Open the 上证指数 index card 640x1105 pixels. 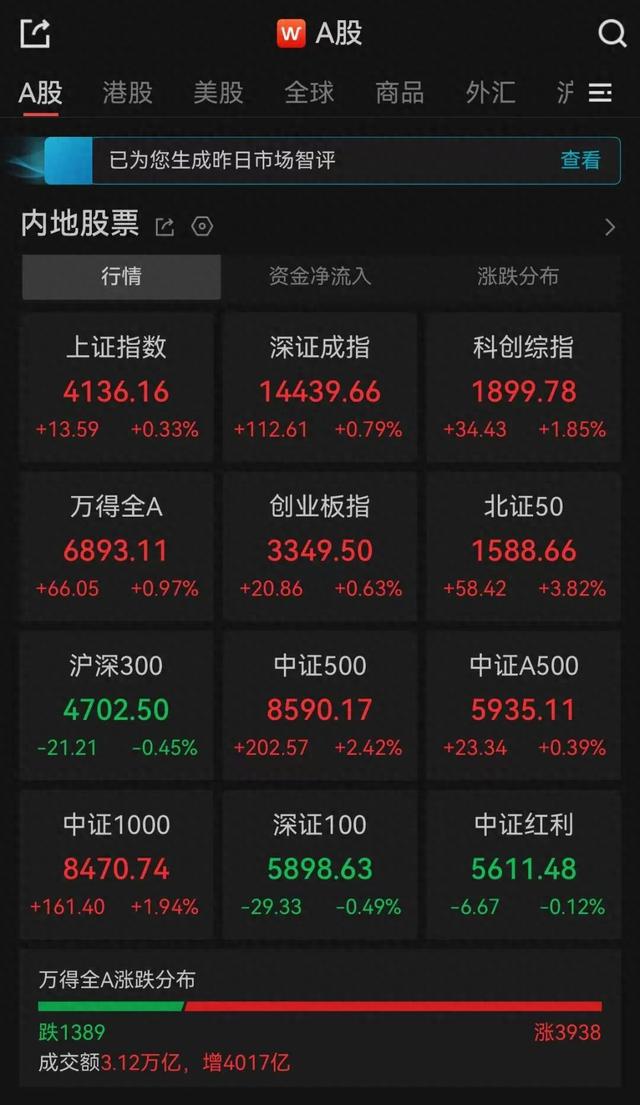tap(117, 388)
